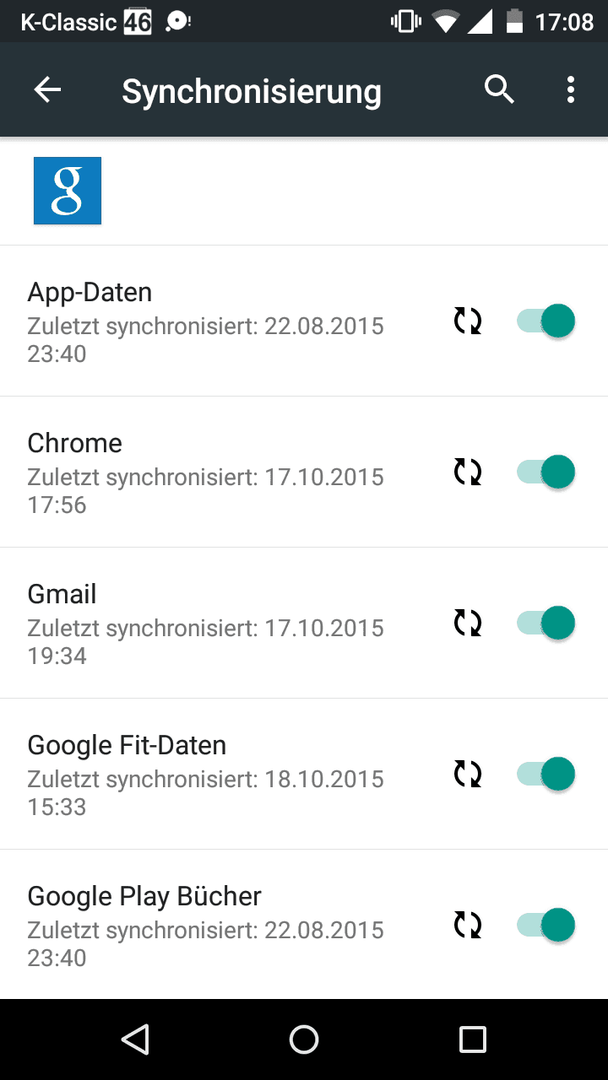Viewport: 608px width, 1080px height.
Task: Disable App-Daten sync switch
Action: coord(546,321)
